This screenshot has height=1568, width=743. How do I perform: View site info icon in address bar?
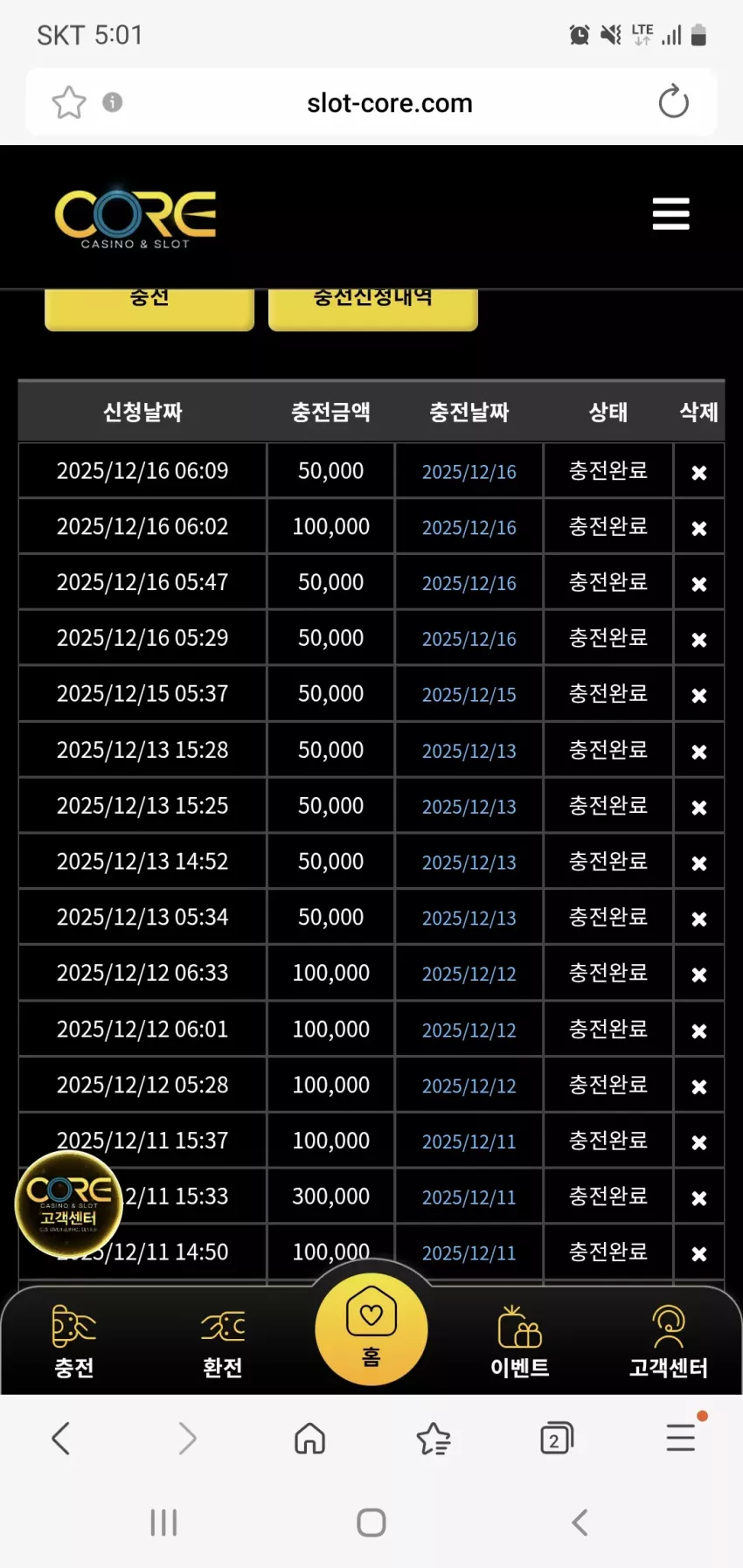pos(112,102)
